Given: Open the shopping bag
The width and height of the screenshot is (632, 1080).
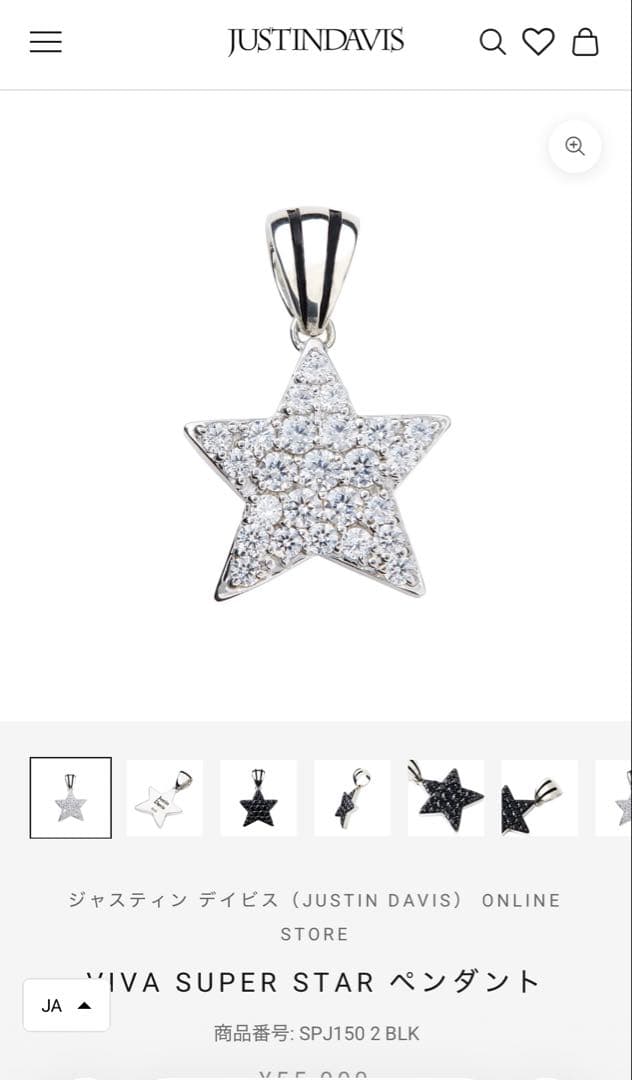Looking at the screenshot, I should point(585,42).
